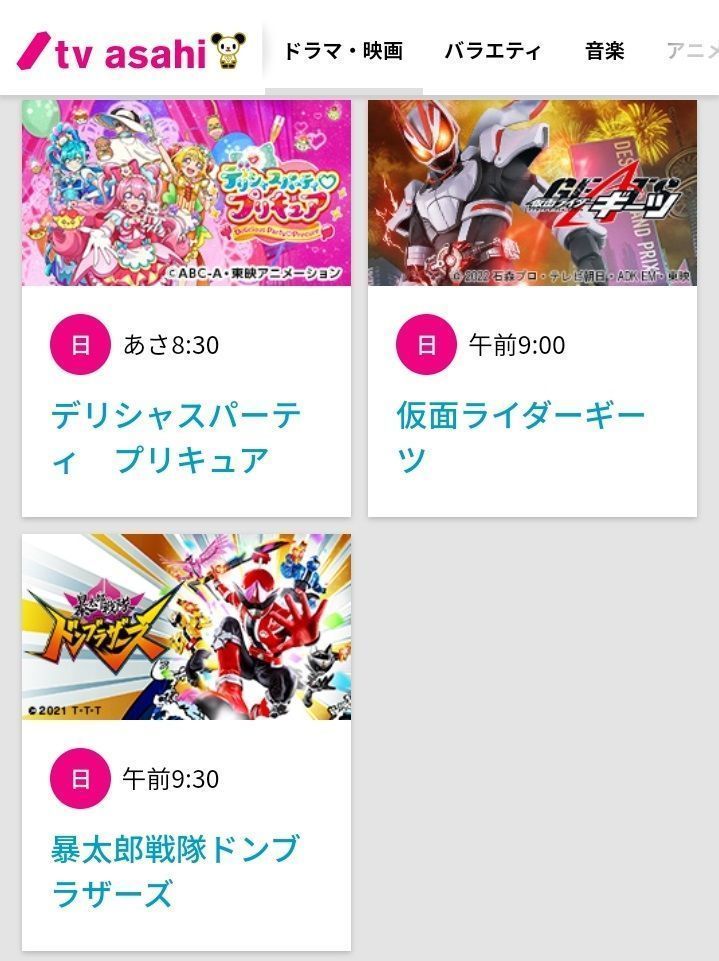The width and height of the screenshot is (719, 961).
Task: Select the アニメ tab
Action: point(692,51)
